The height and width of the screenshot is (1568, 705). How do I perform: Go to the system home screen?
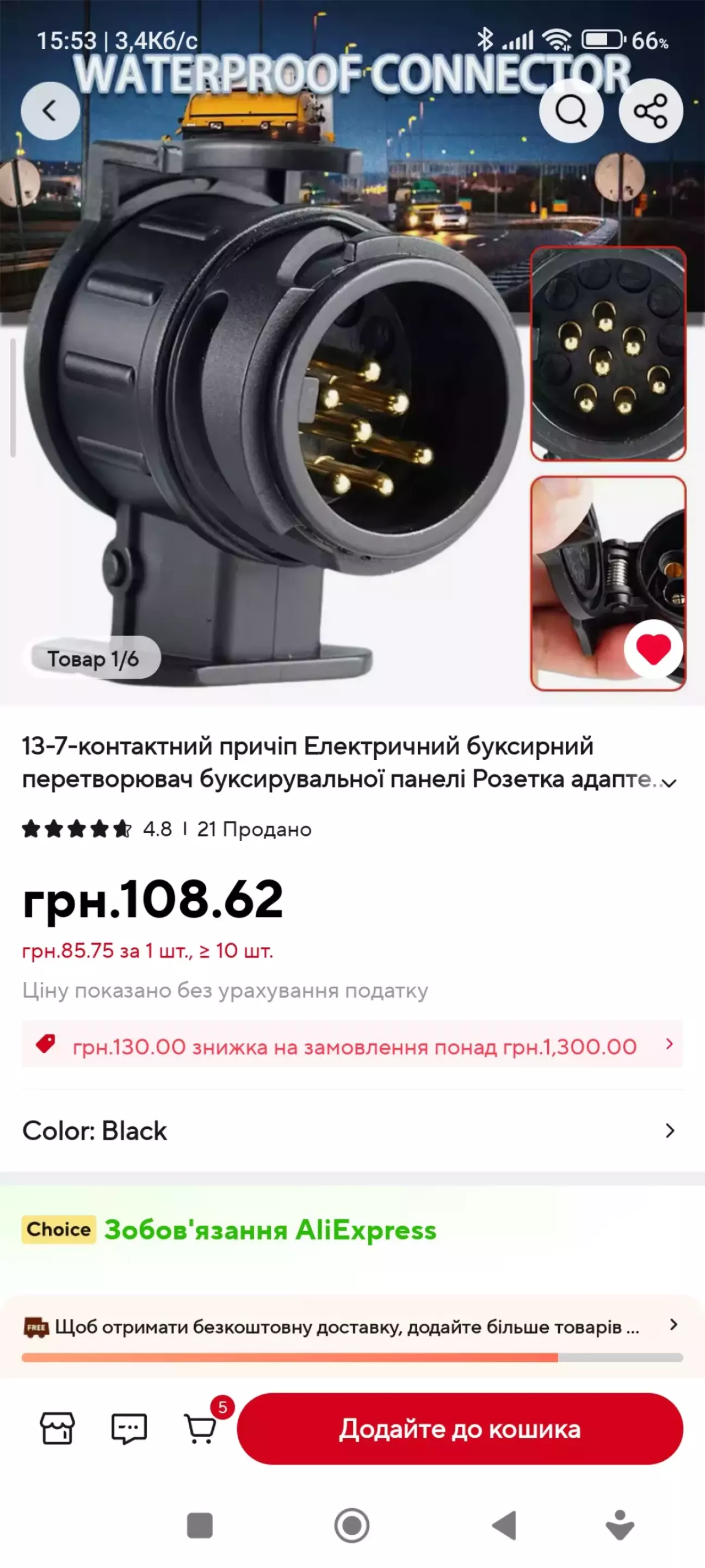pyautogui.click(x=351, y=1526)
